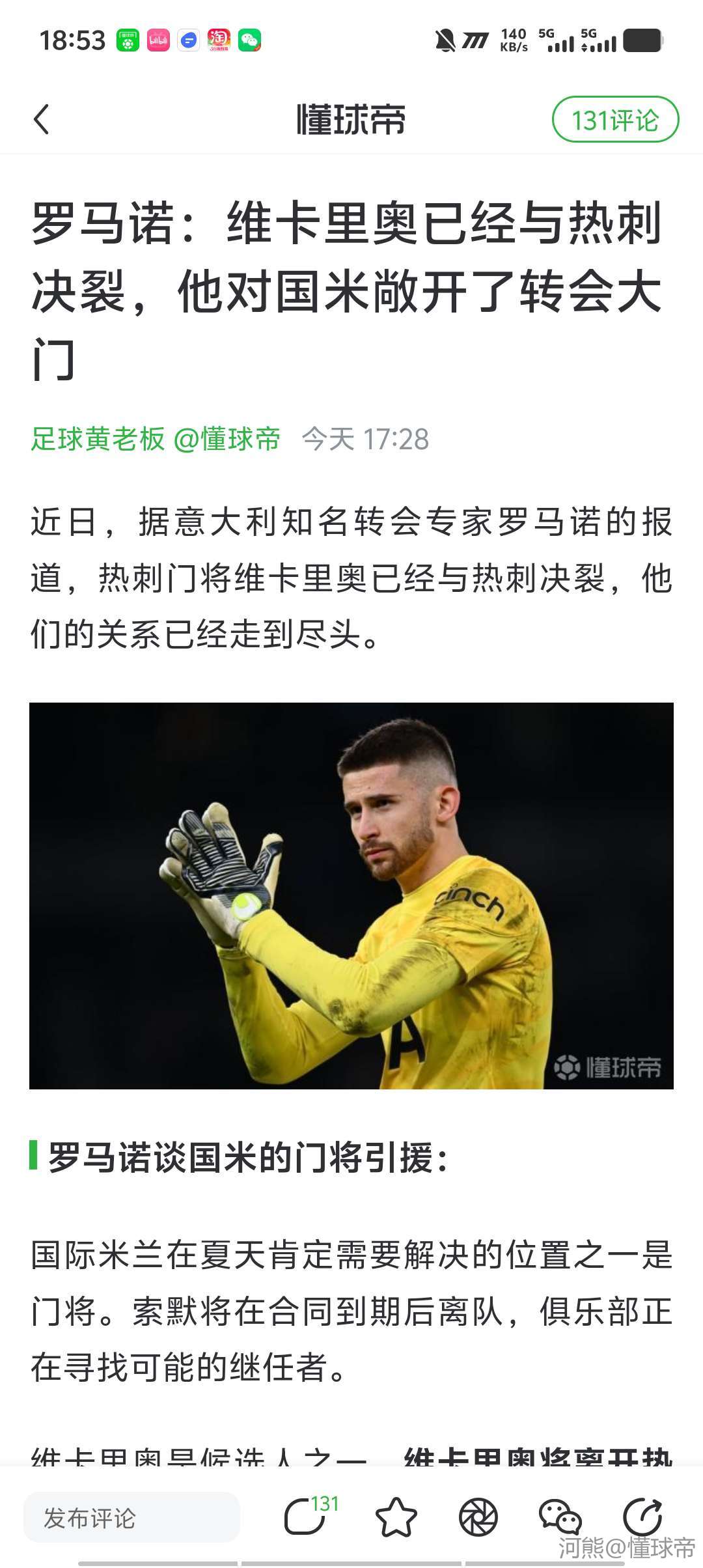
Task: Share the article to WeChat
Action: (x=560, y=1517)
